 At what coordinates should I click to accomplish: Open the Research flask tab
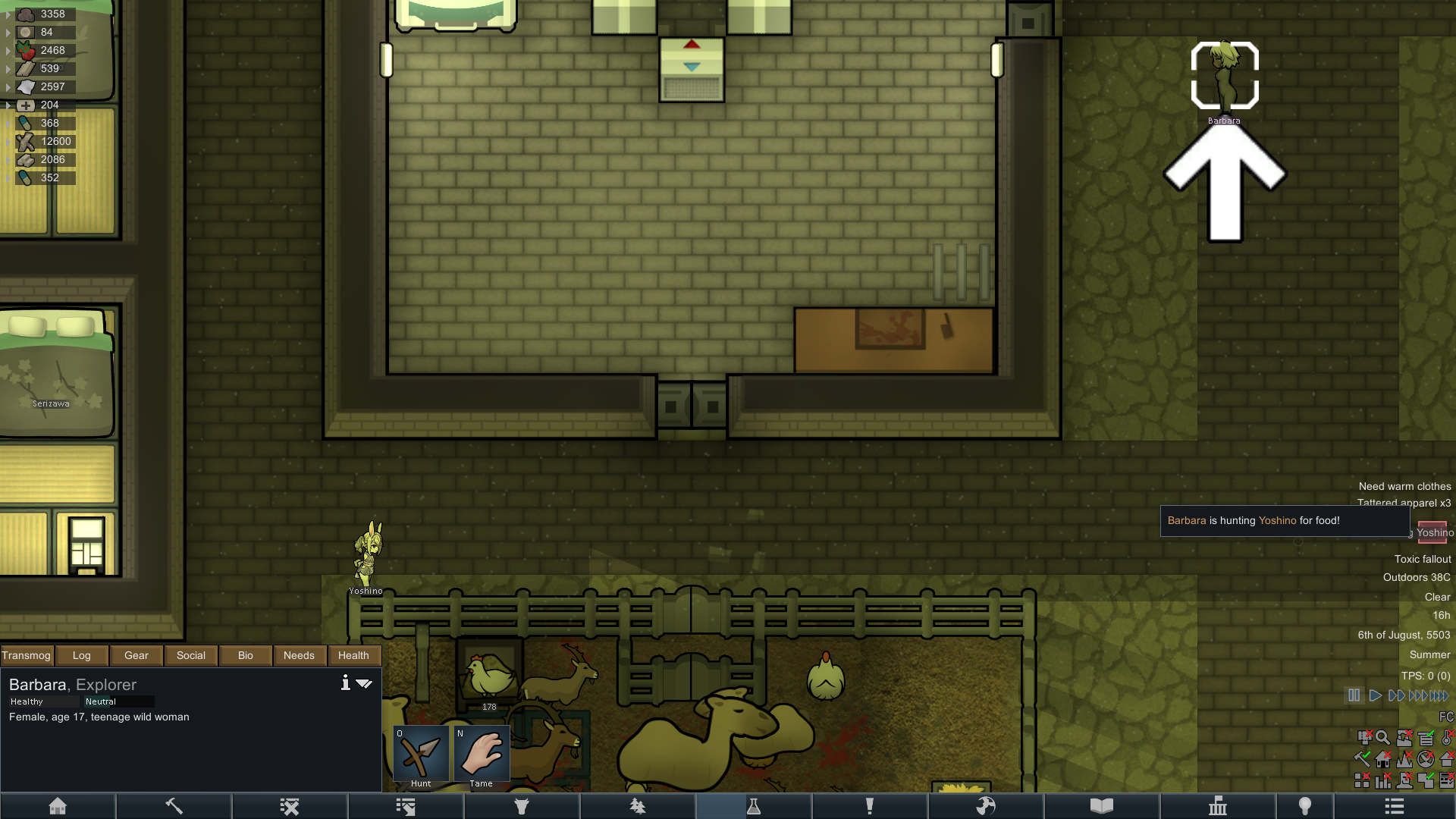tap(753, 806)
